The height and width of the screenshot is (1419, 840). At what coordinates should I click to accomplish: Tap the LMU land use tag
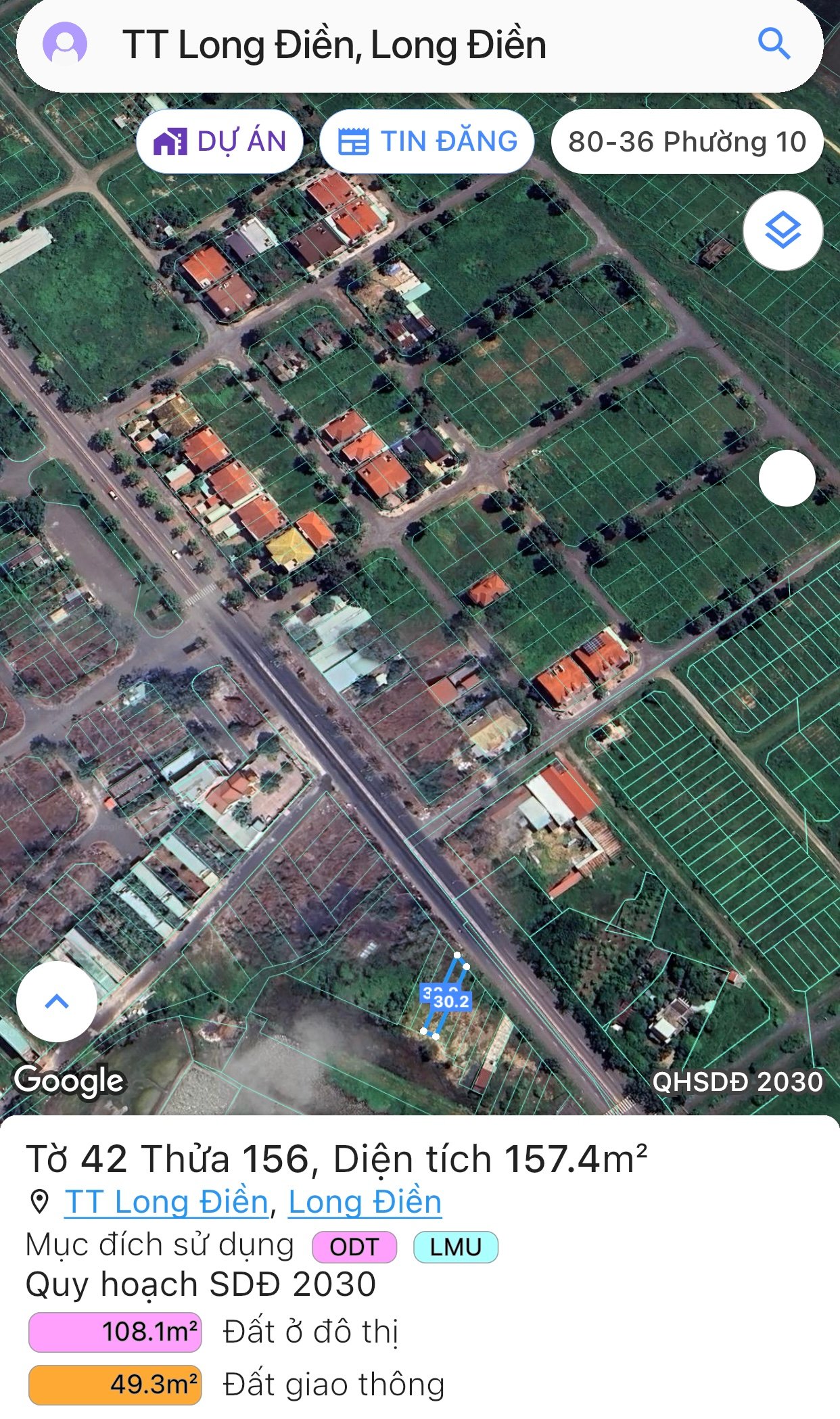[x=455, y=1247]
